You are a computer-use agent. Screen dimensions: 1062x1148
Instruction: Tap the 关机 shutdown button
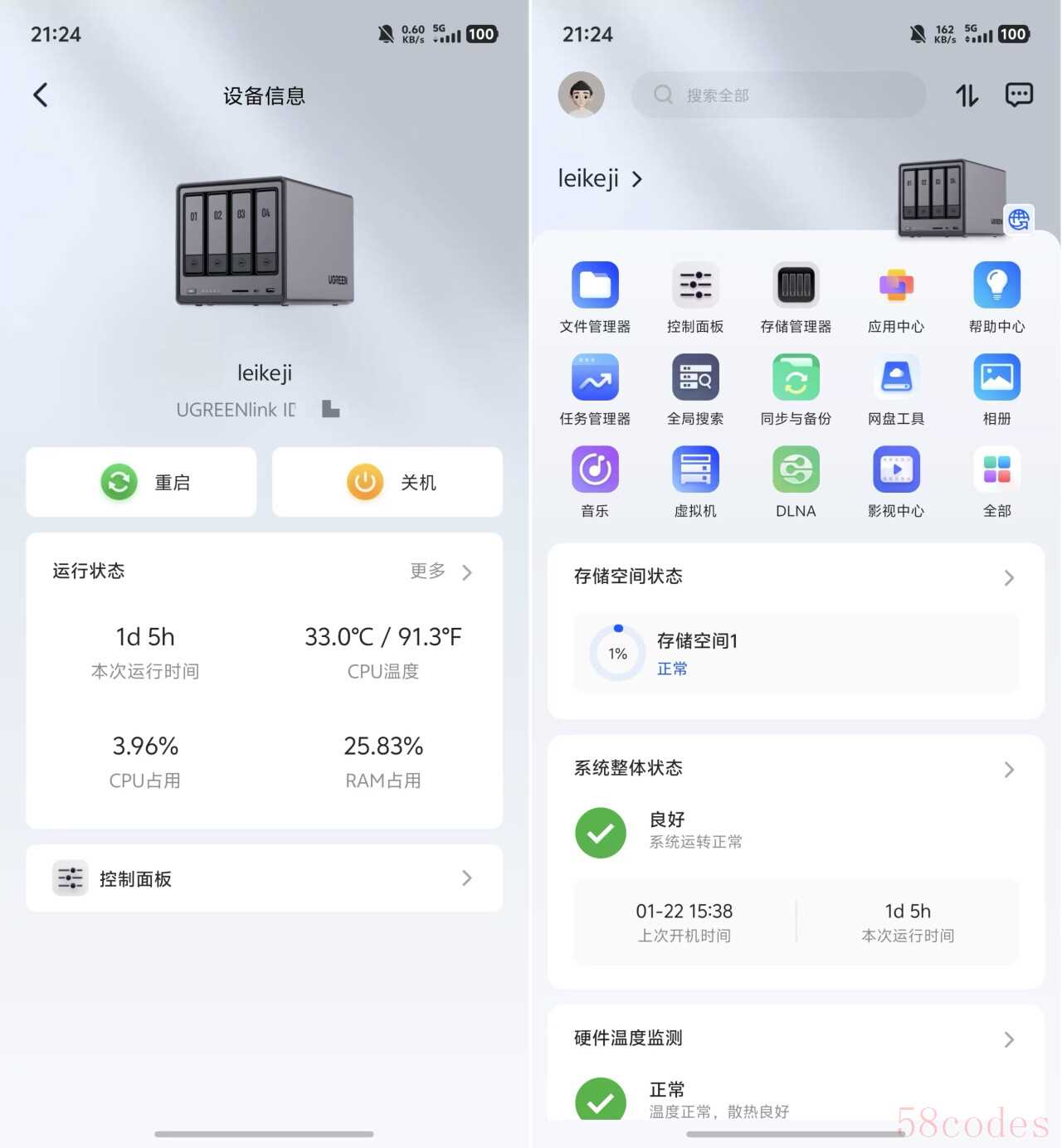click(387, 482)
